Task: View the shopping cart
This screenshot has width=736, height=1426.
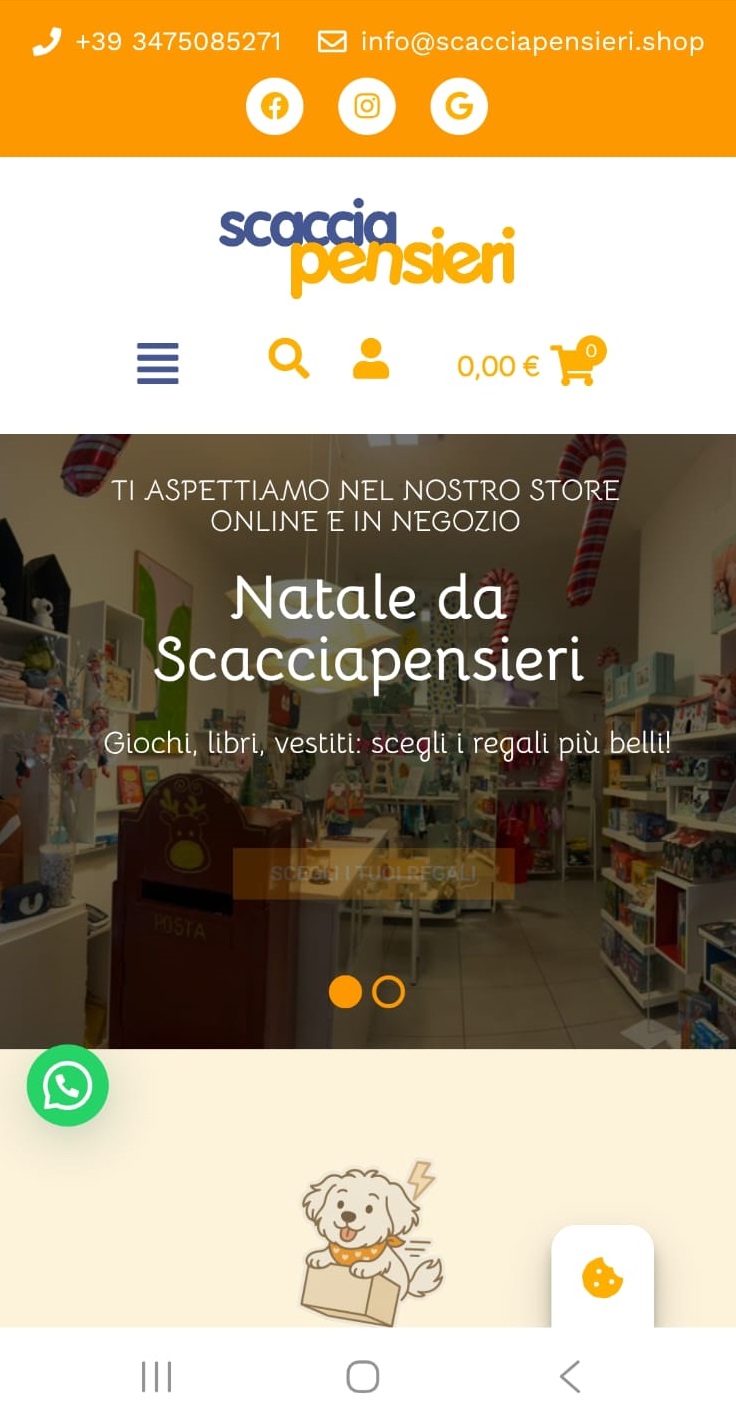Action: point(574,364)
